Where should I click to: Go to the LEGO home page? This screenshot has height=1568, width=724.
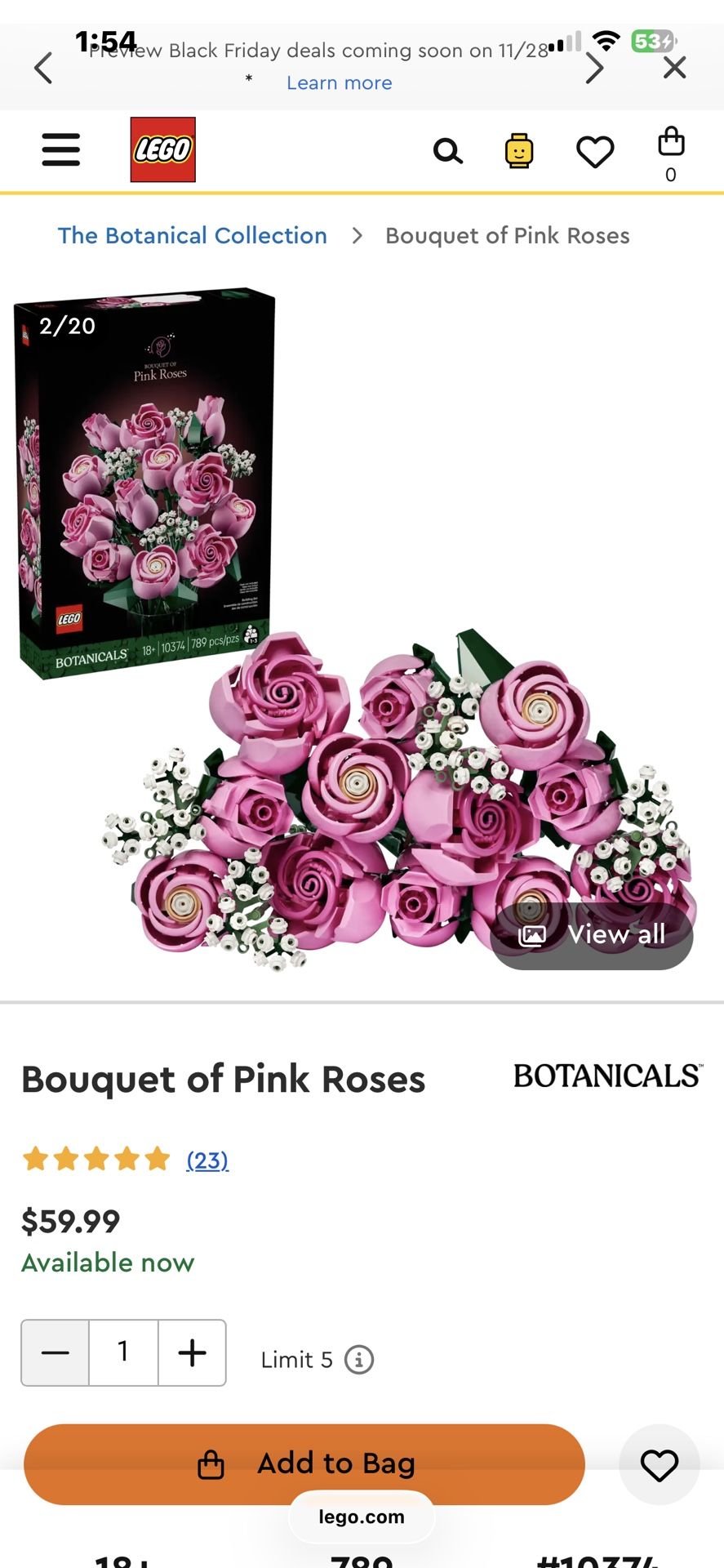pos(163,149)
